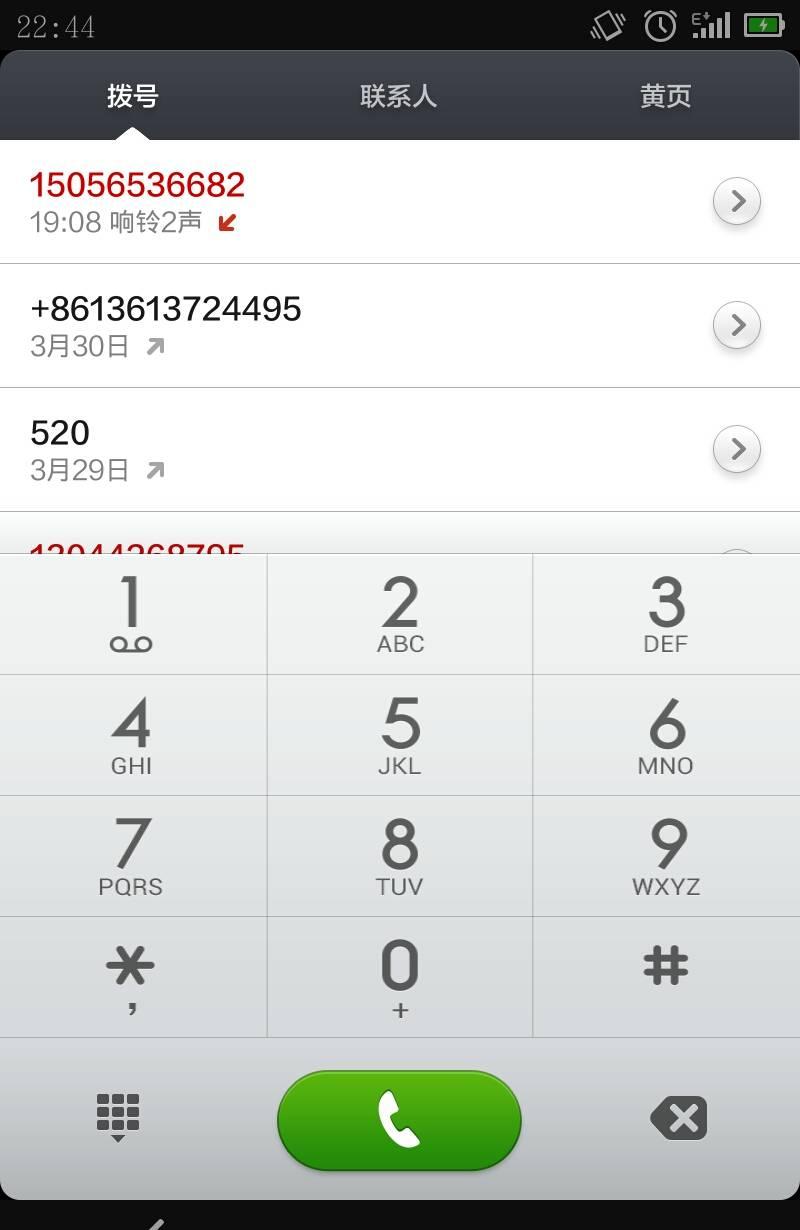Enter digit 9 WXYZ

click(666, 856)
